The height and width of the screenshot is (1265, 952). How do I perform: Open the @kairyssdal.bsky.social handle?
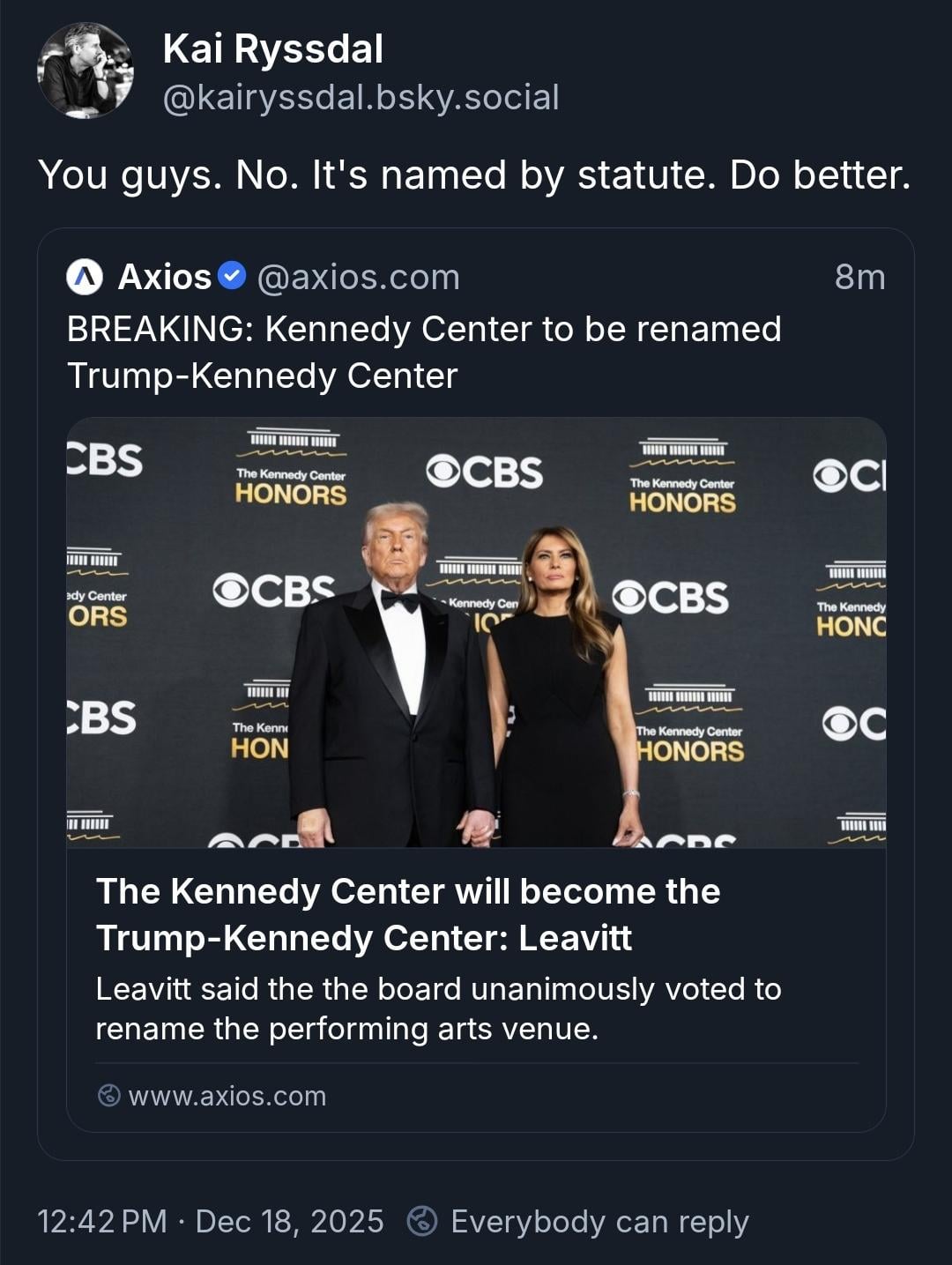361,98
